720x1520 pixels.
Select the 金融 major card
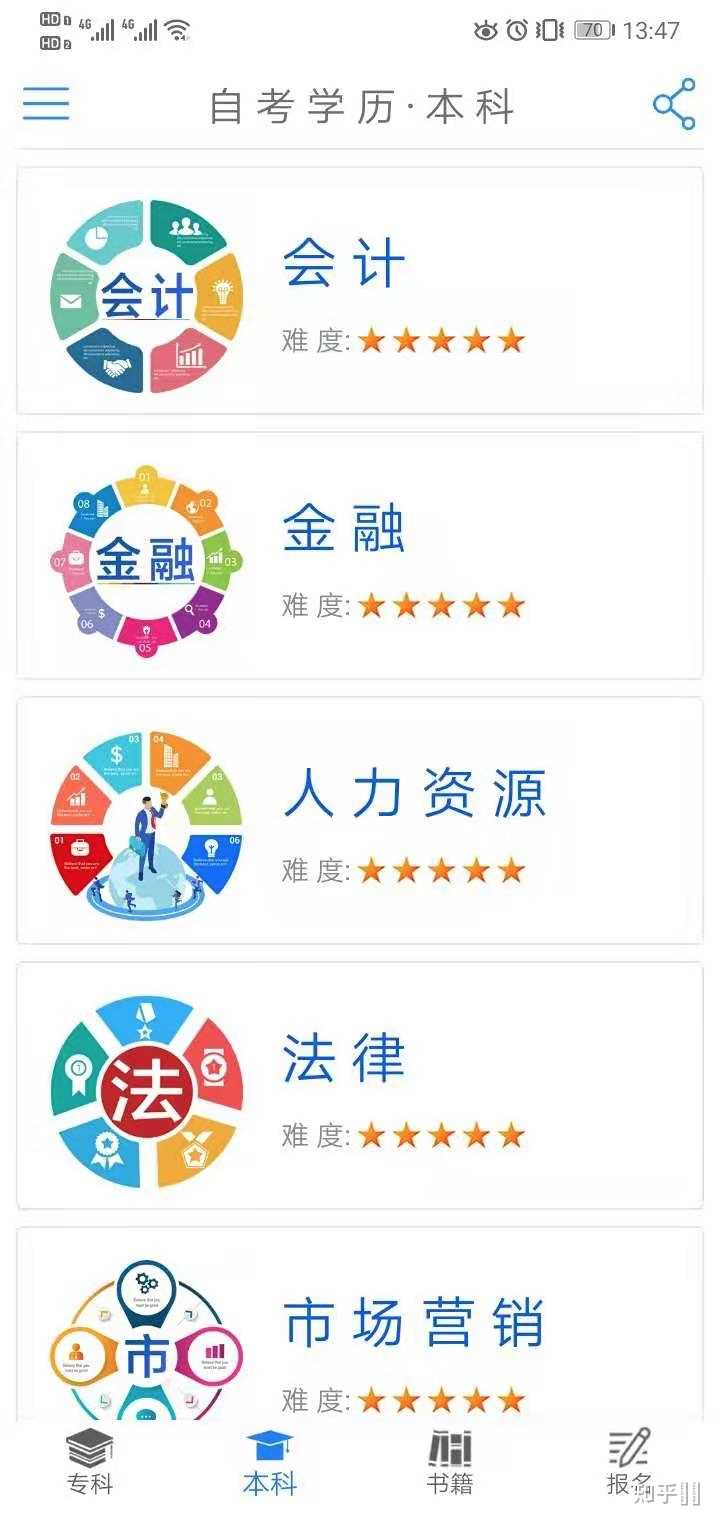tap(360, 555)
